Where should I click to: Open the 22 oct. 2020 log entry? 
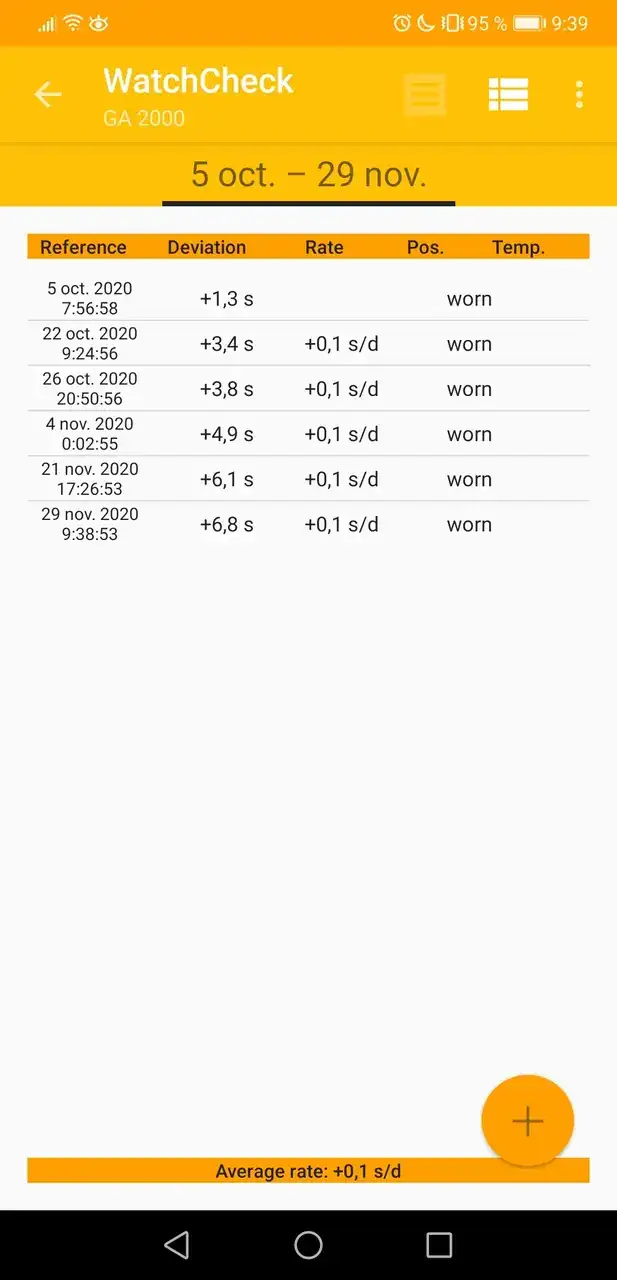(x=308, y=343)
